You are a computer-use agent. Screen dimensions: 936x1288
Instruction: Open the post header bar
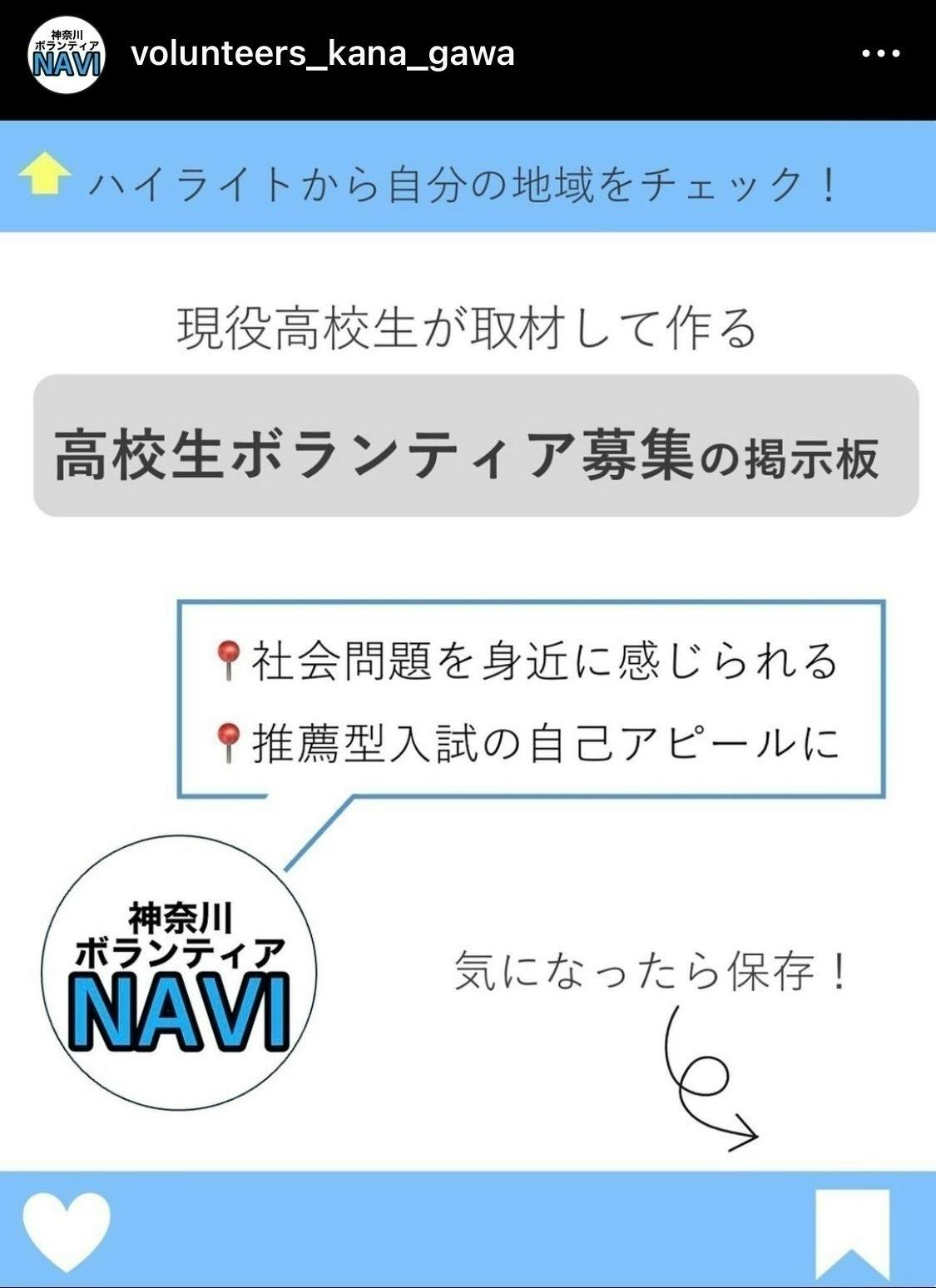[x=468, y=56]
